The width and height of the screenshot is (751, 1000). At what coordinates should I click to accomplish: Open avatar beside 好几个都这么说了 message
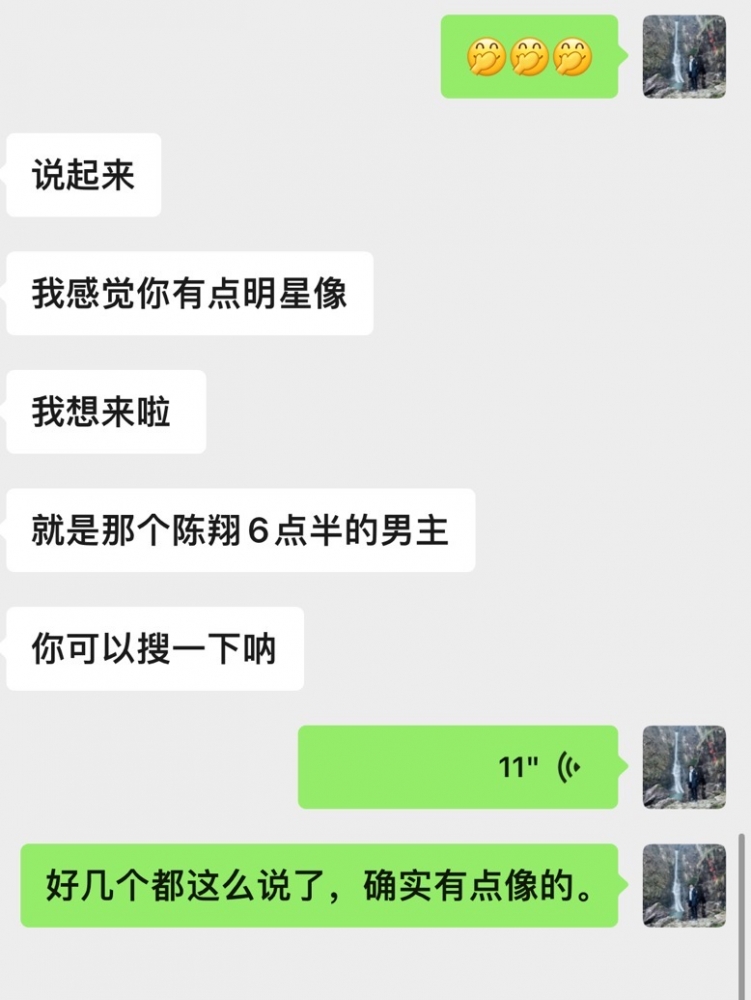(684, 886)
